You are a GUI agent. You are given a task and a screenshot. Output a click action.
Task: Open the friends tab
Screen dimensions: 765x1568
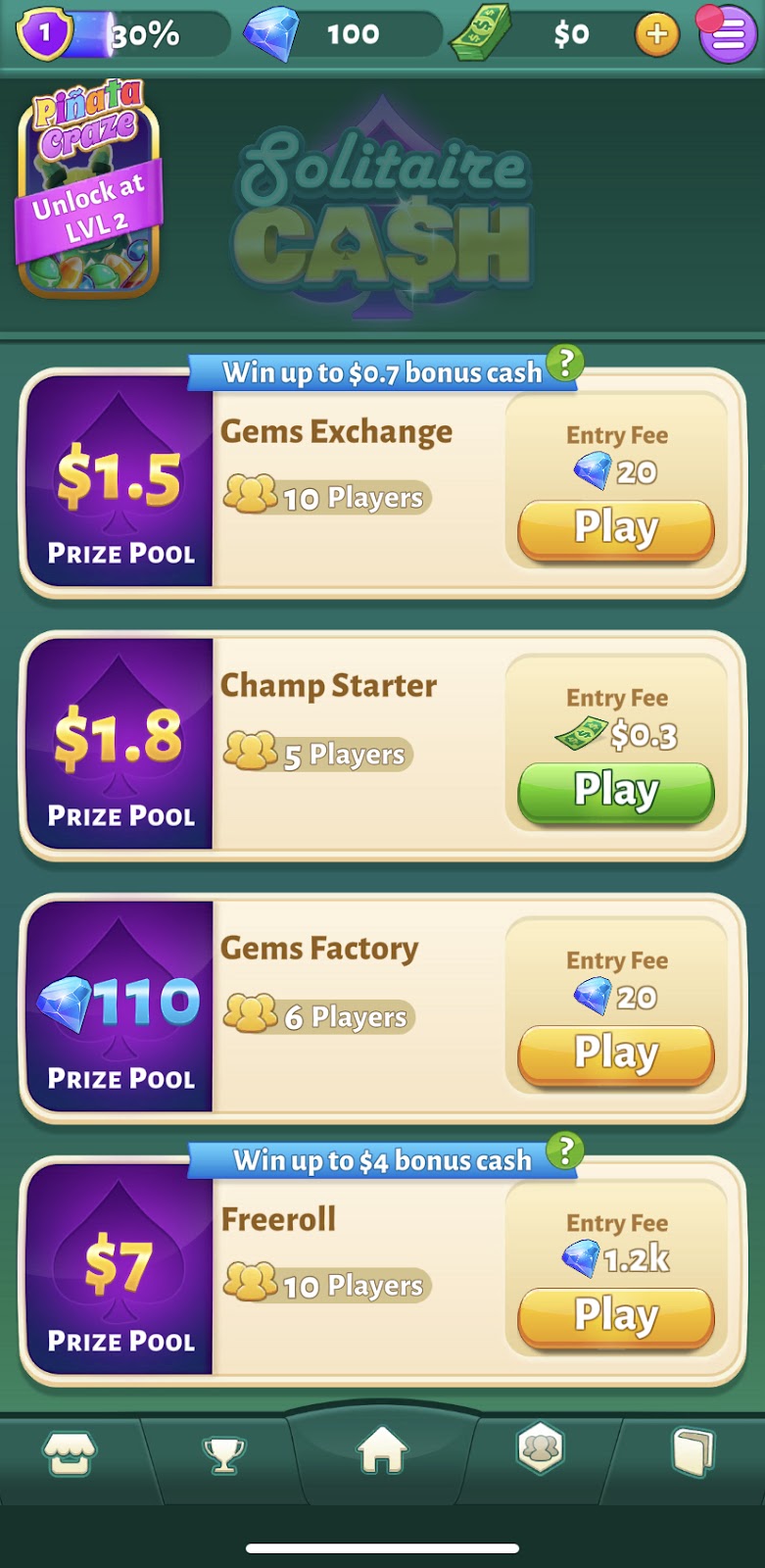tap(541, 1447)
